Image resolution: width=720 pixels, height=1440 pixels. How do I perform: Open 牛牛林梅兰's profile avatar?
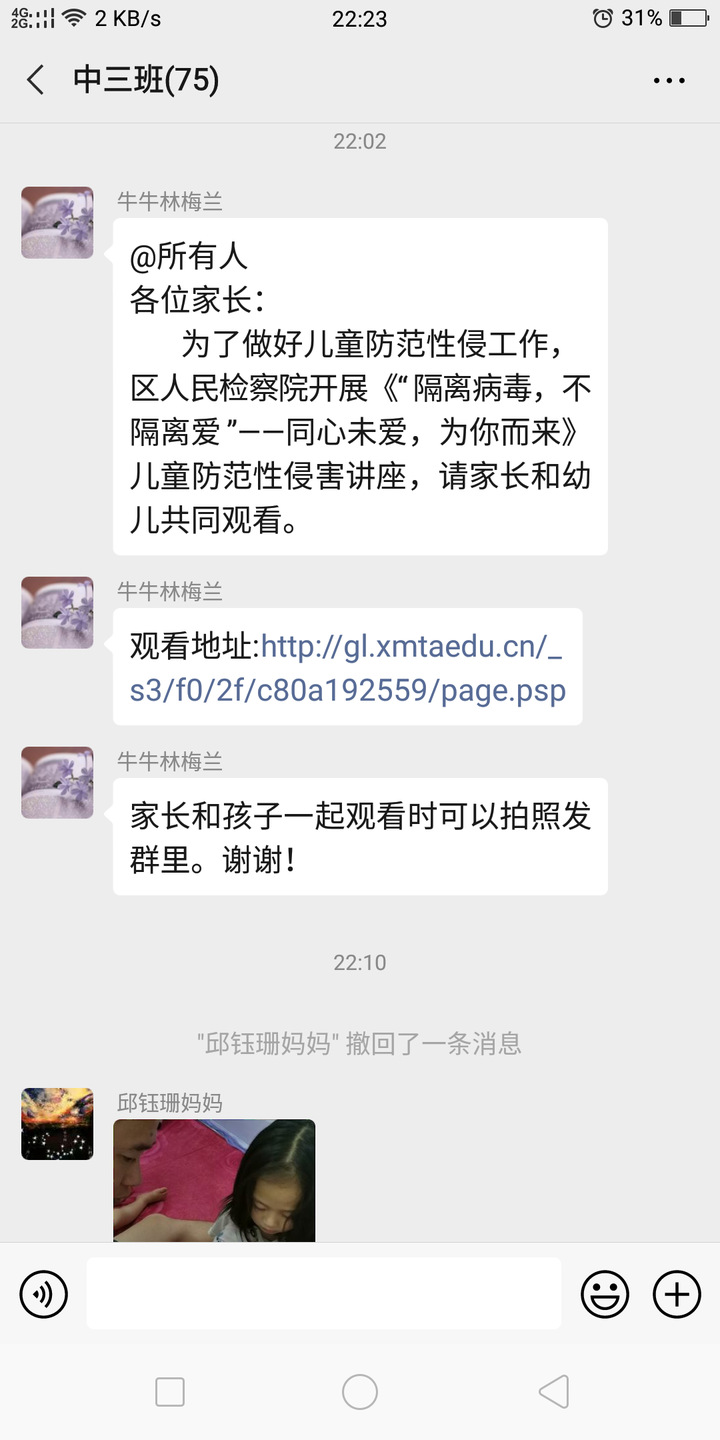point(57,222)
